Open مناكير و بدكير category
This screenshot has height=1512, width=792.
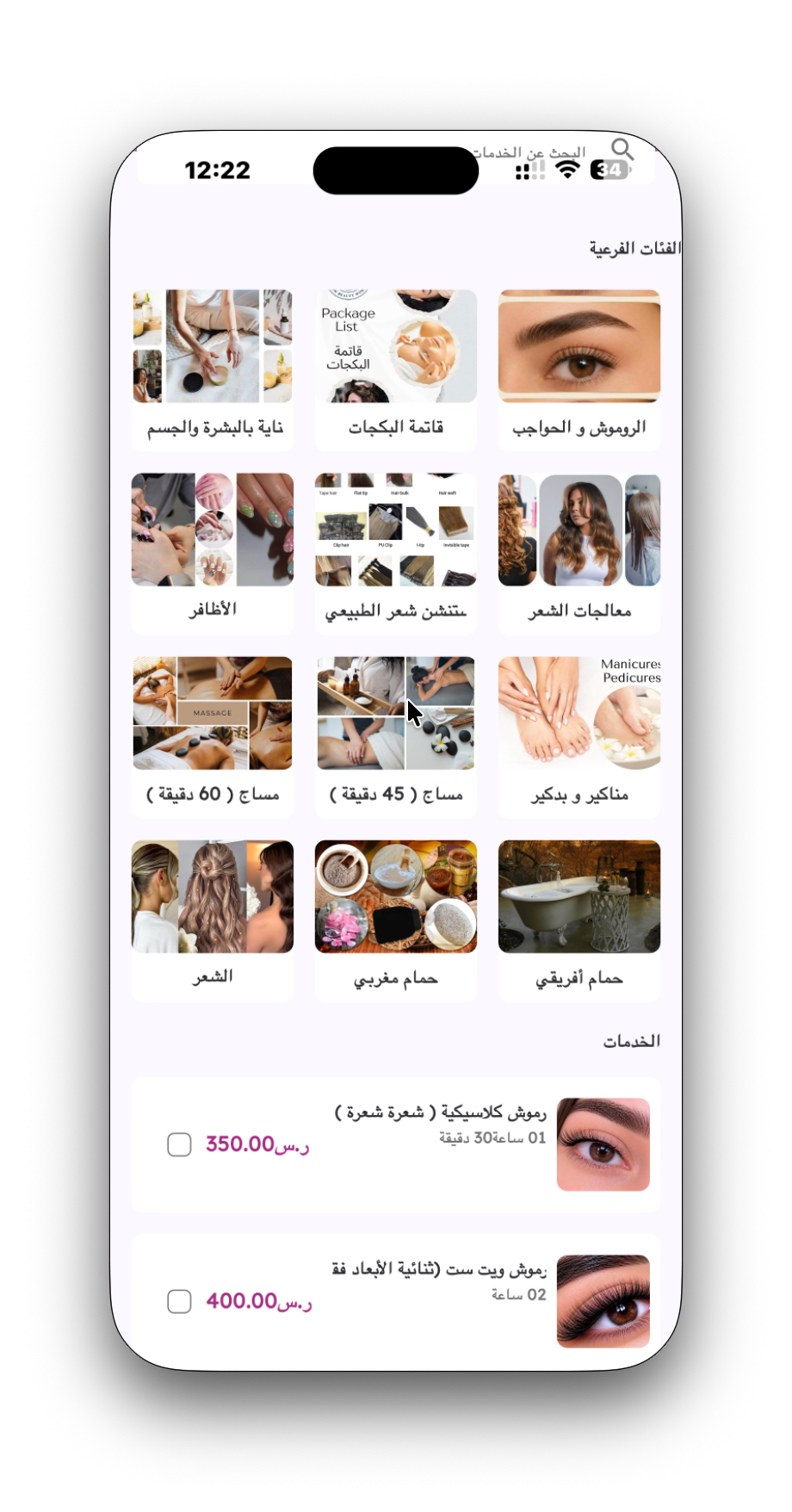pos(579,737)
